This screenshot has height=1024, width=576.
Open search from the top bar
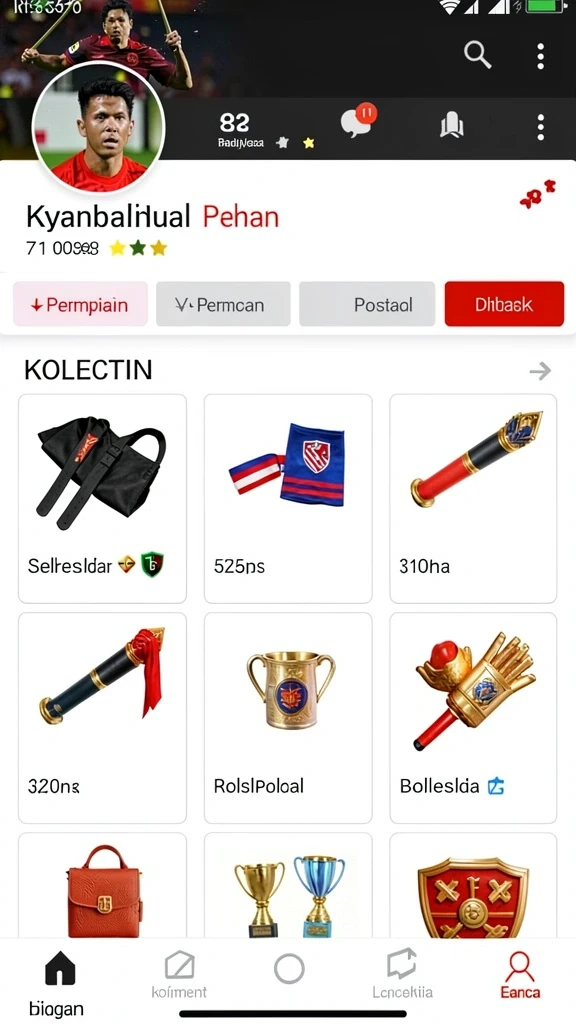coord(477,56)
